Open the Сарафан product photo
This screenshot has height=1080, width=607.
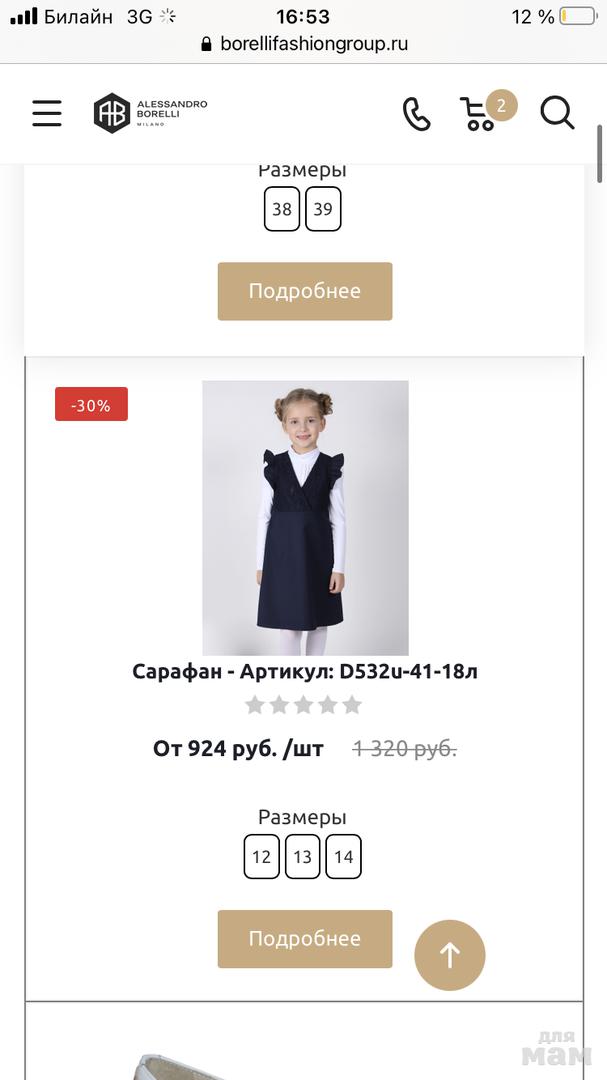point(305,517)
